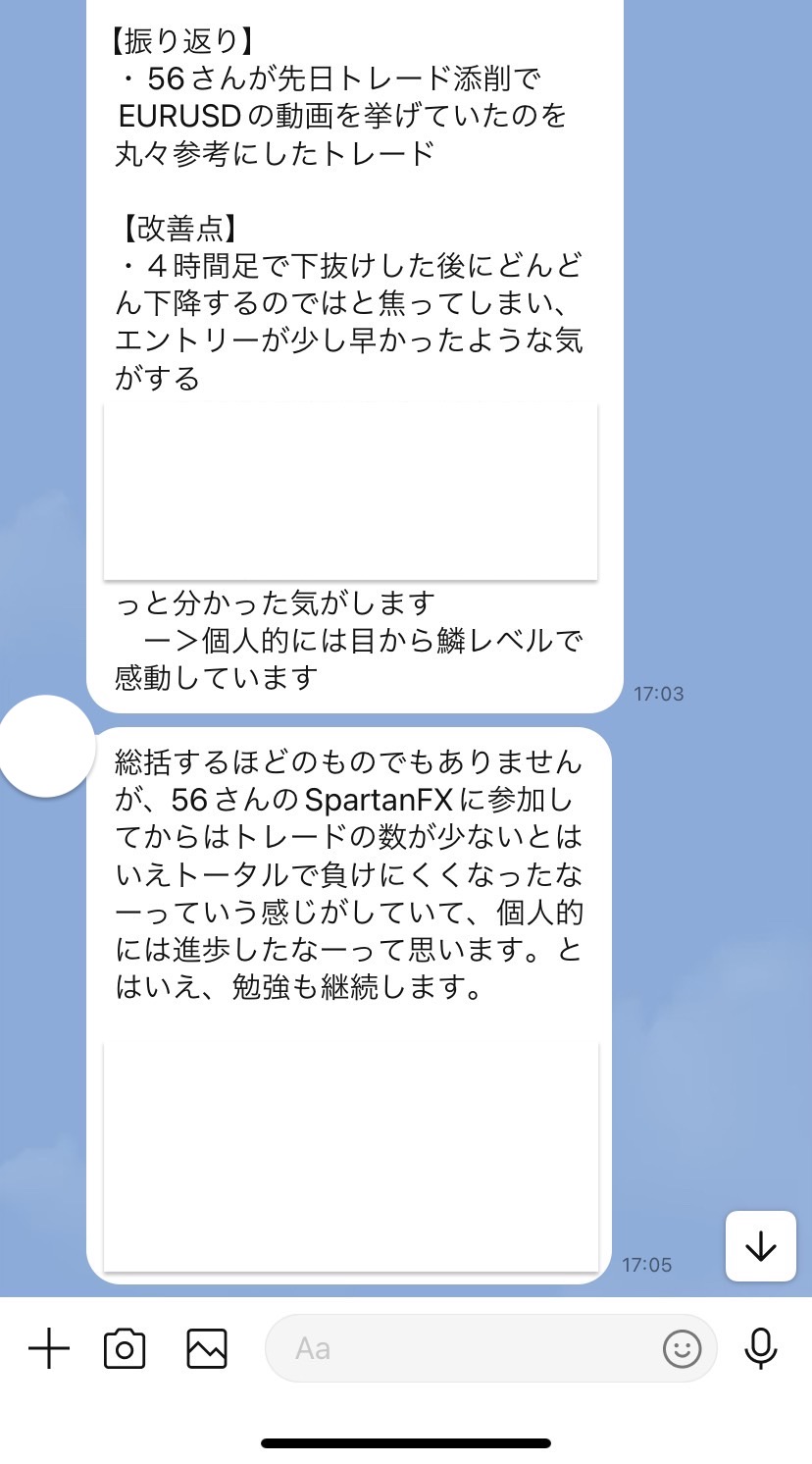Open the emoji sticker picker

click(x=683, y=1349)
